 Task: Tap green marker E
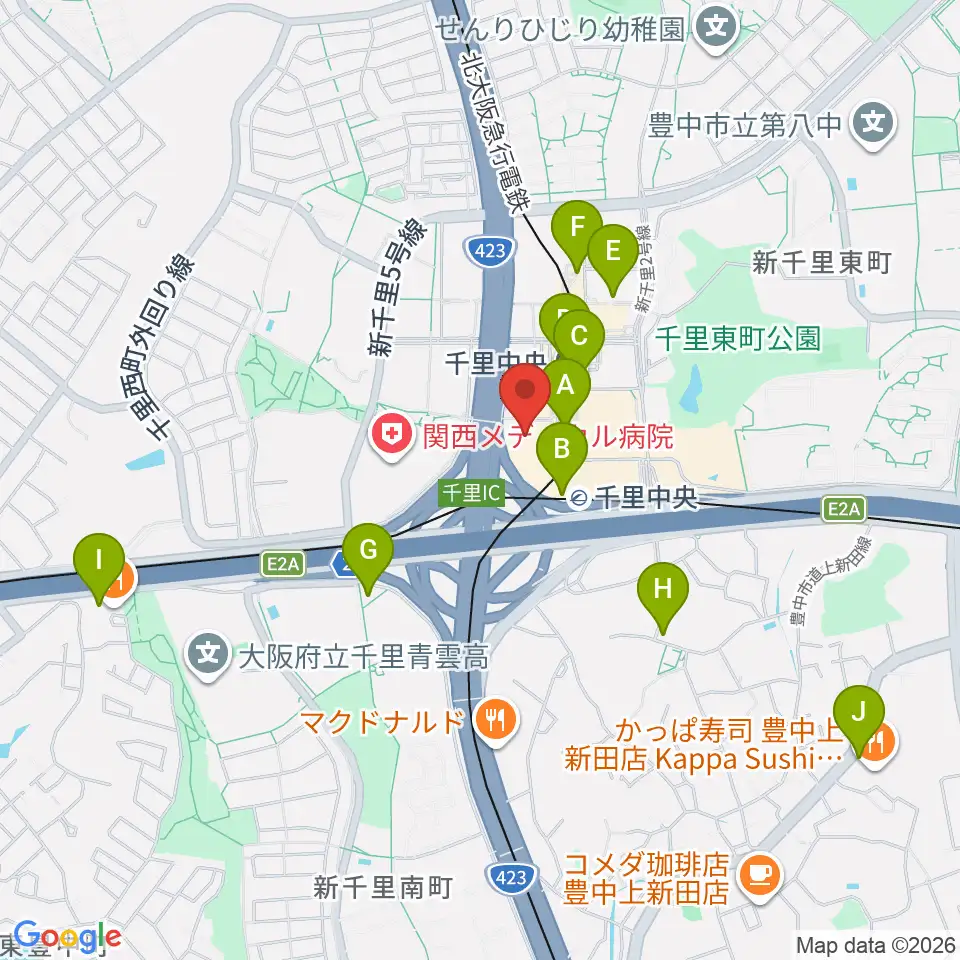(x=613, y=252)
